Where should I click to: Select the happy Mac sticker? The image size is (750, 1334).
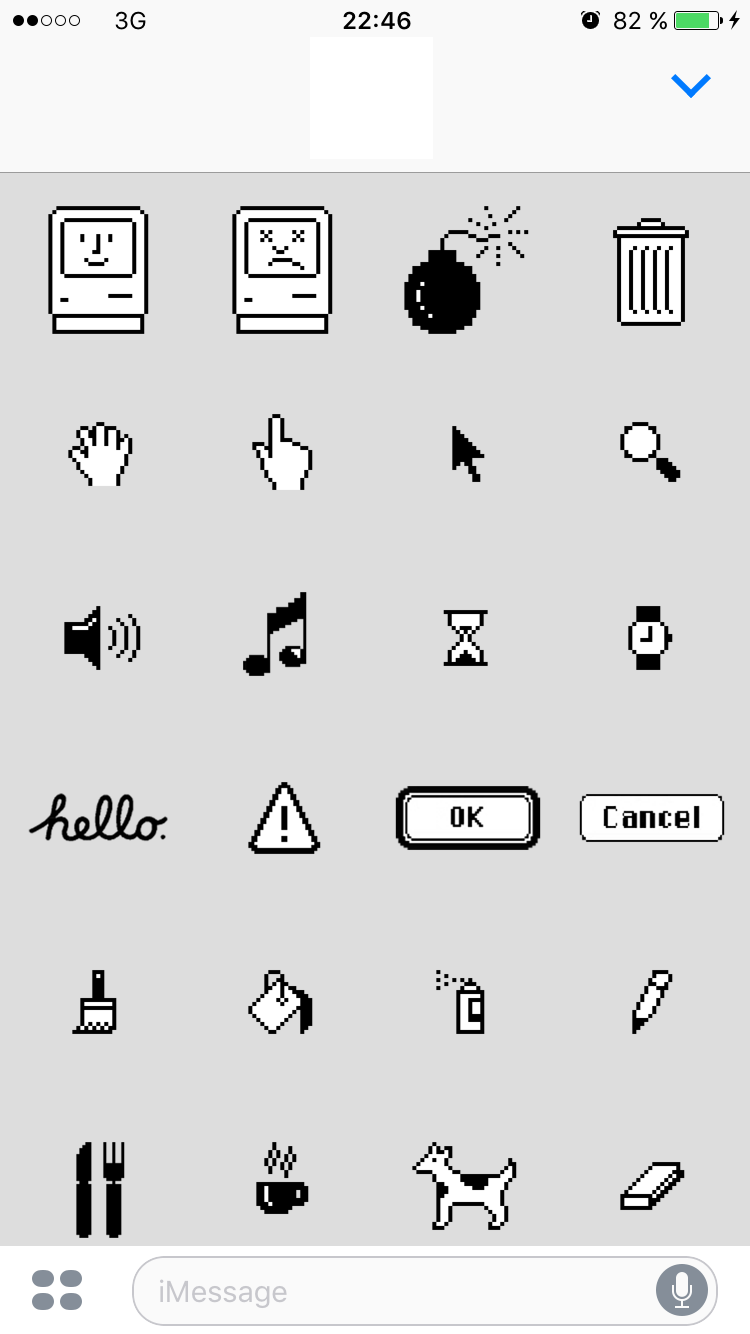(98, 270)
